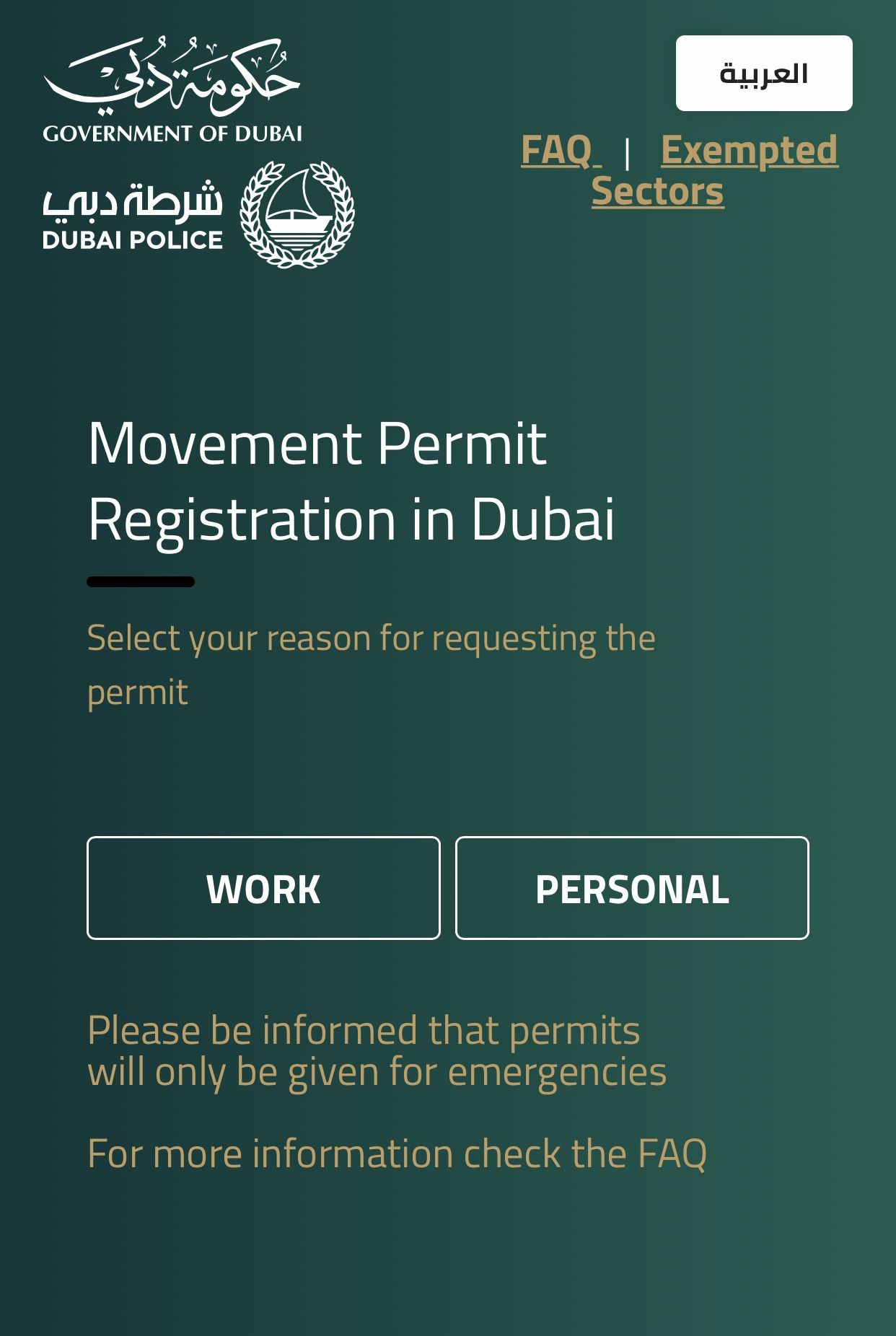
Task: Select WORK as permit reason
Action: click(263, 888)
